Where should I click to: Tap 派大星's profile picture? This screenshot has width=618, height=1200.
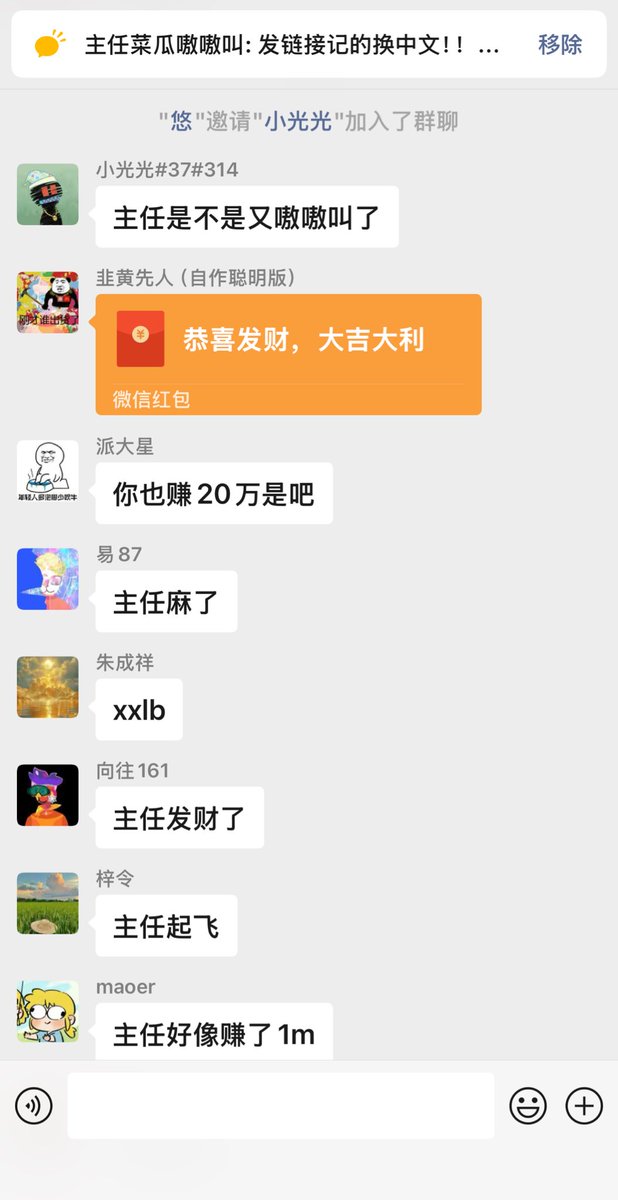click(x=47, y=471)
